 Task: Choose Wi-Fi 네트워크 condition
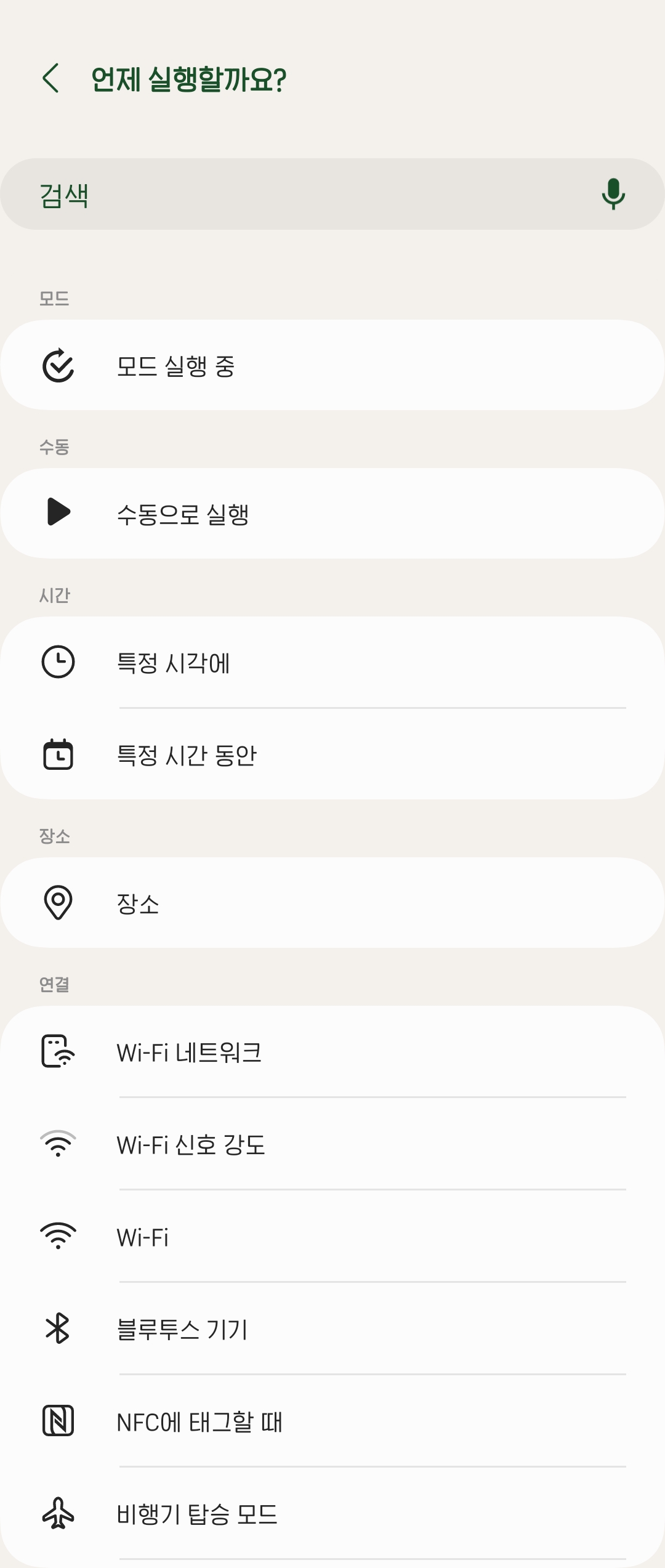pyautogui.click(x=332, y=1052)
